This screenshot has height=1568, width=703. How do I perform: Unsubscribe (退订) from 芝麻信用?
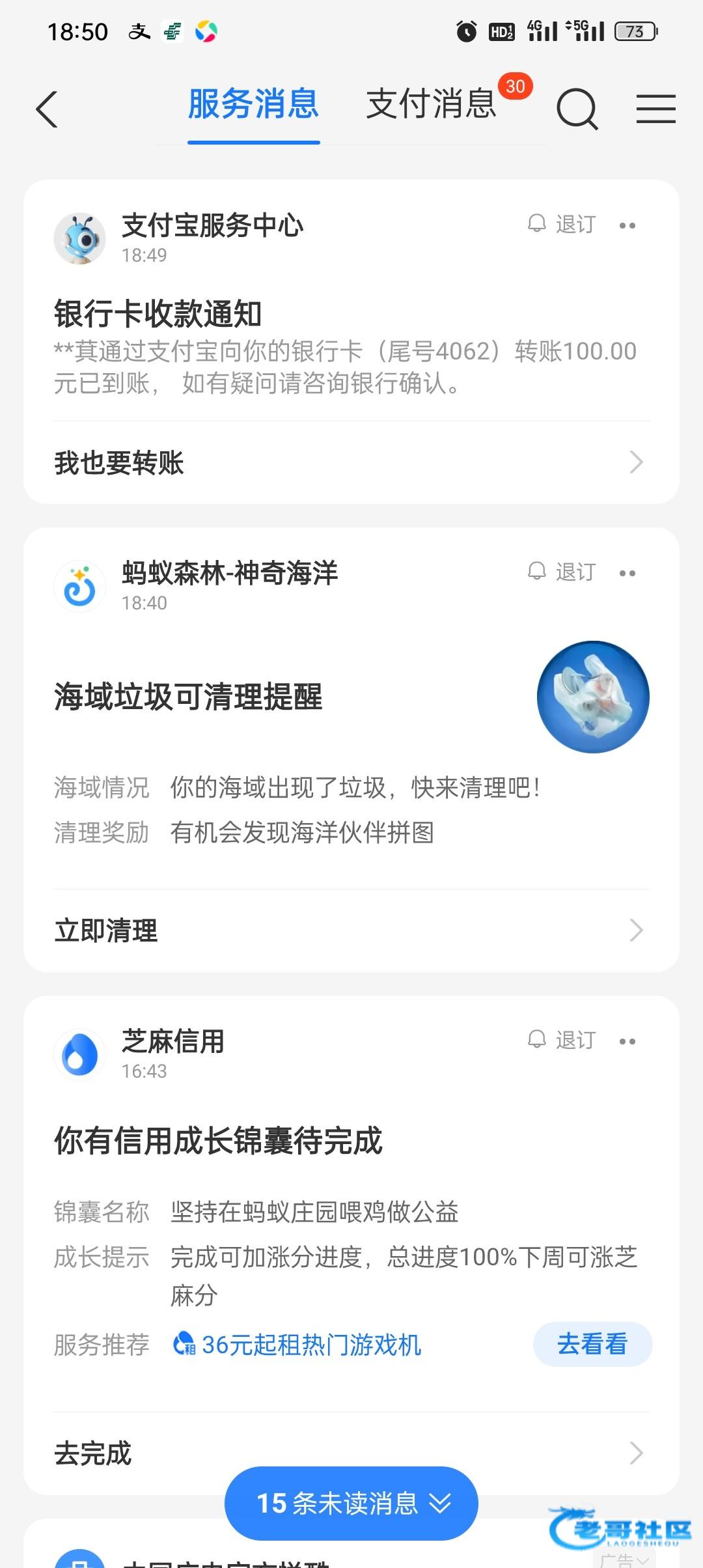(562, 1040)
